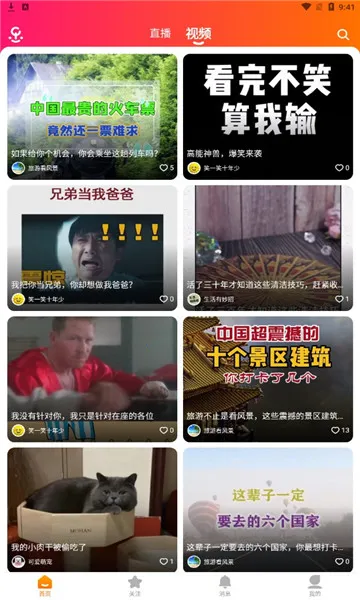
Task: Open the 中国最贵的火车票 video
Action: point(92,117)
